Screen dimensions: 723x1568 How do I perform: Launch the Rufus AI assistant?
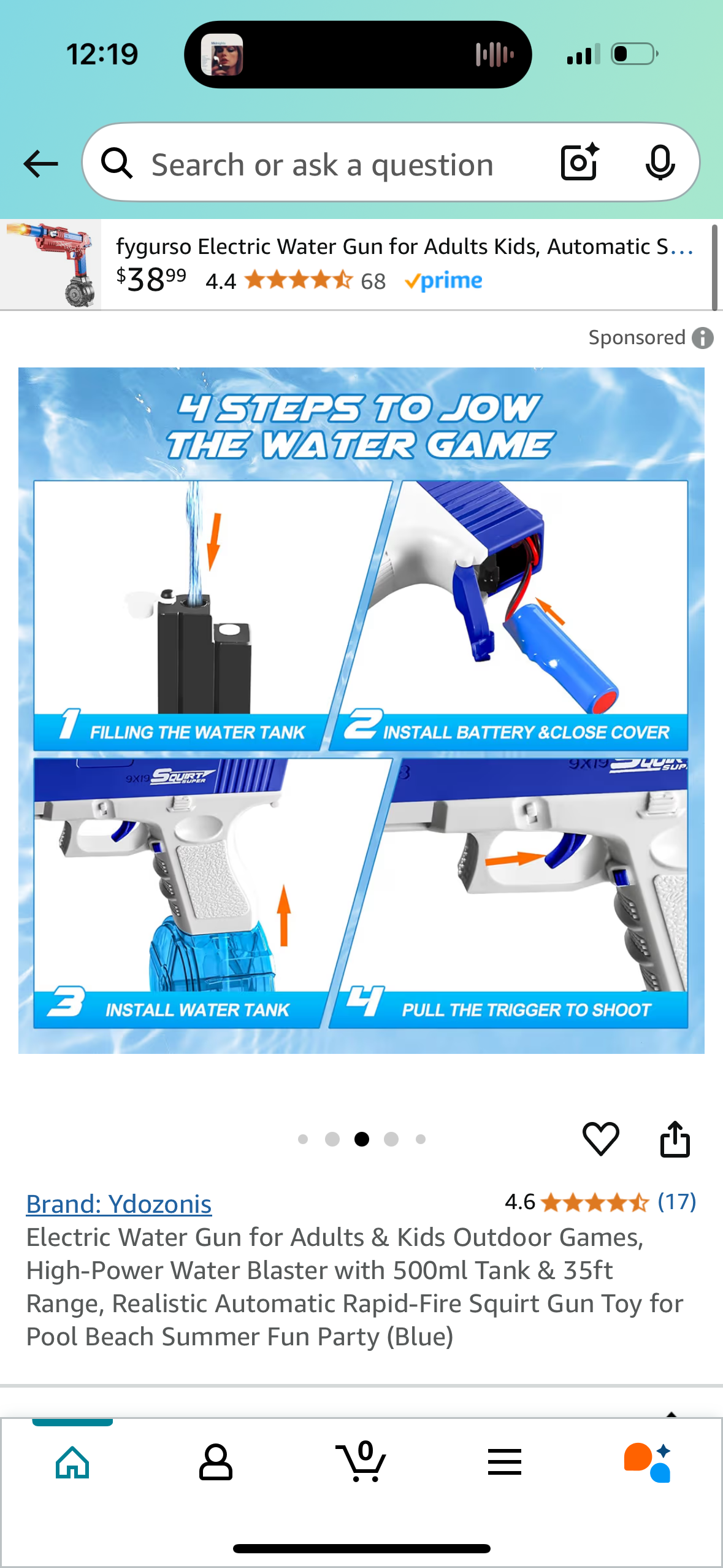click(648, 1462)
